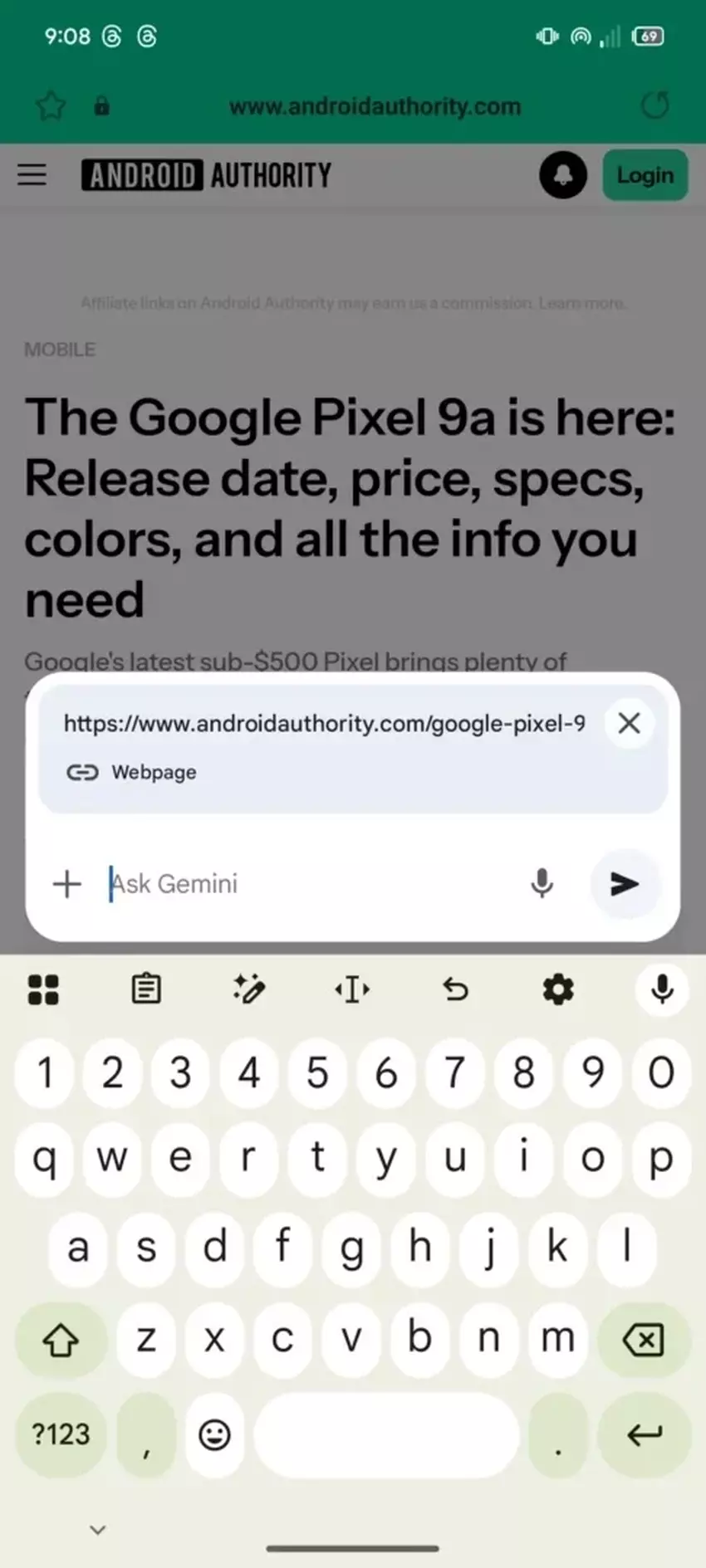Remove the attached webpage link
Viewport: 706px width, 1568px height.
(629, 723)
